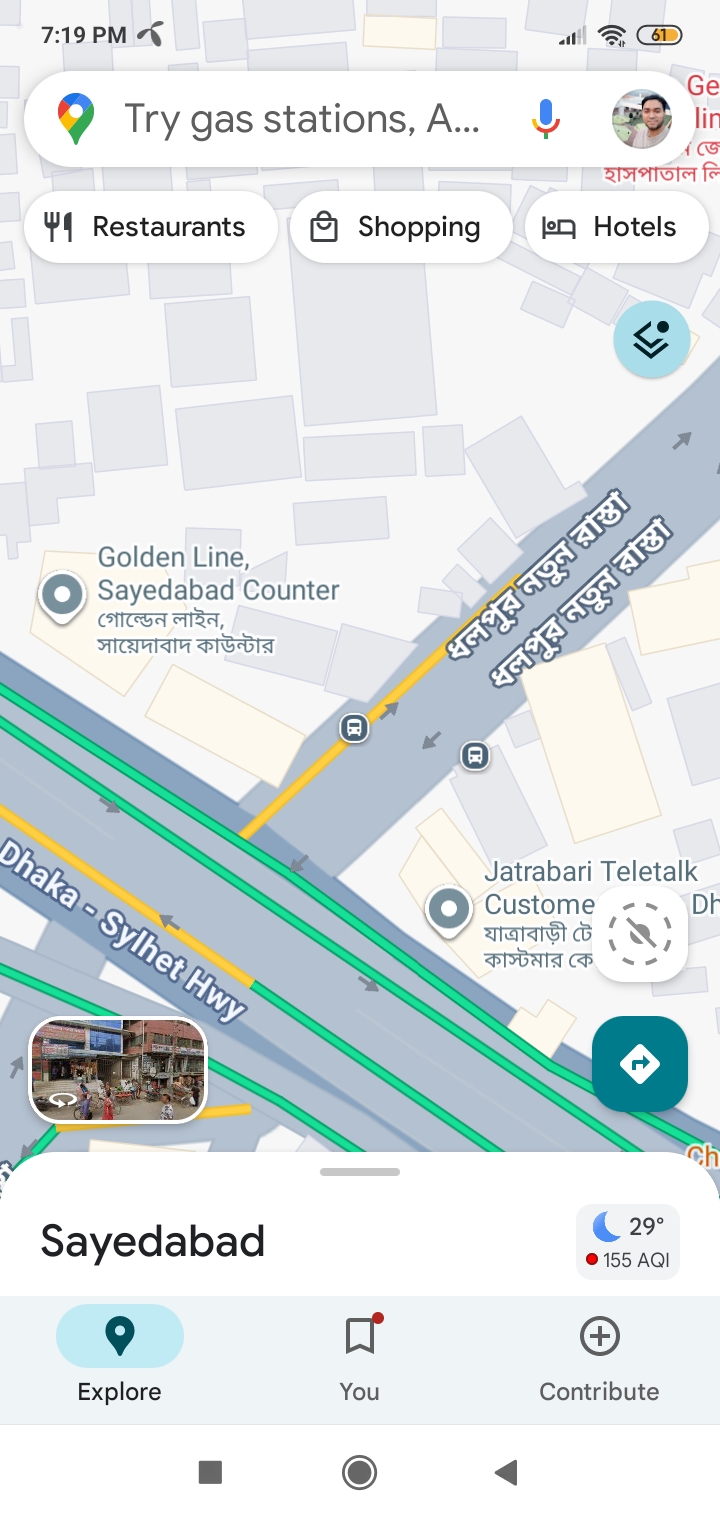Return to the system home screen
Image resolution: width=720 pixels, height=1520 pixels.
tap(359, 1472)
